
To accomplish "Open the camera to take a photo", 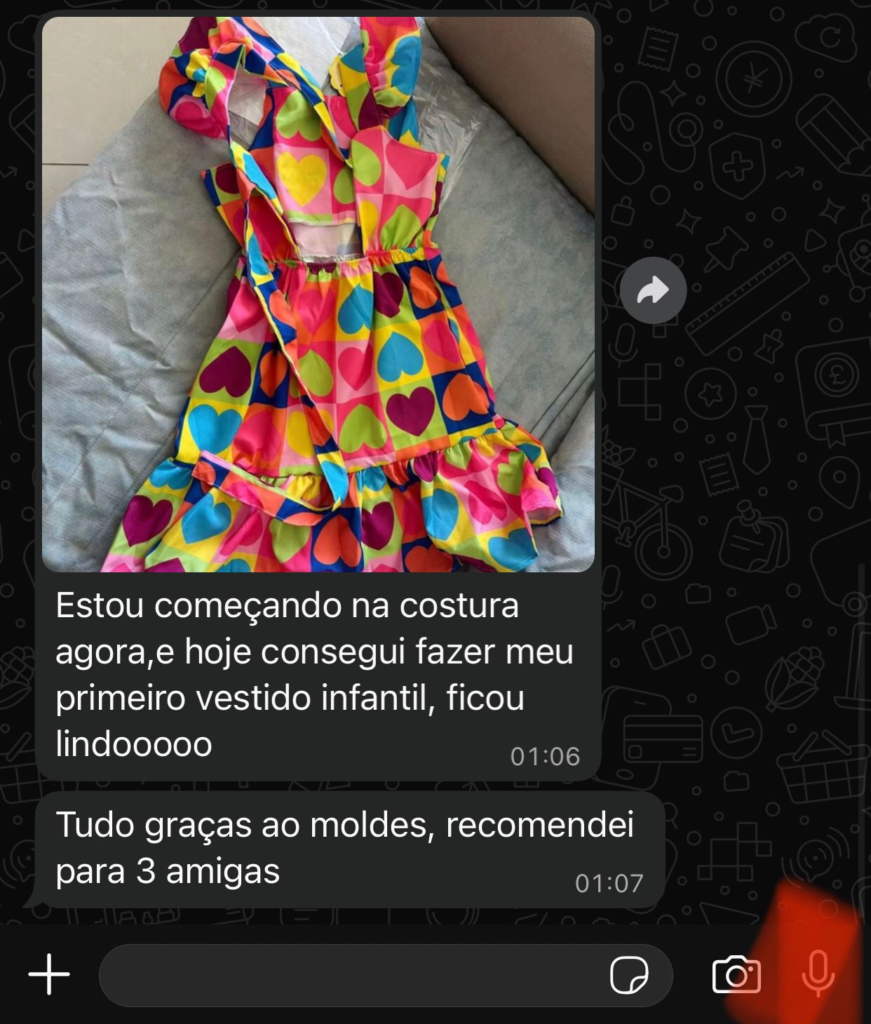I will (x=736, y=975).
